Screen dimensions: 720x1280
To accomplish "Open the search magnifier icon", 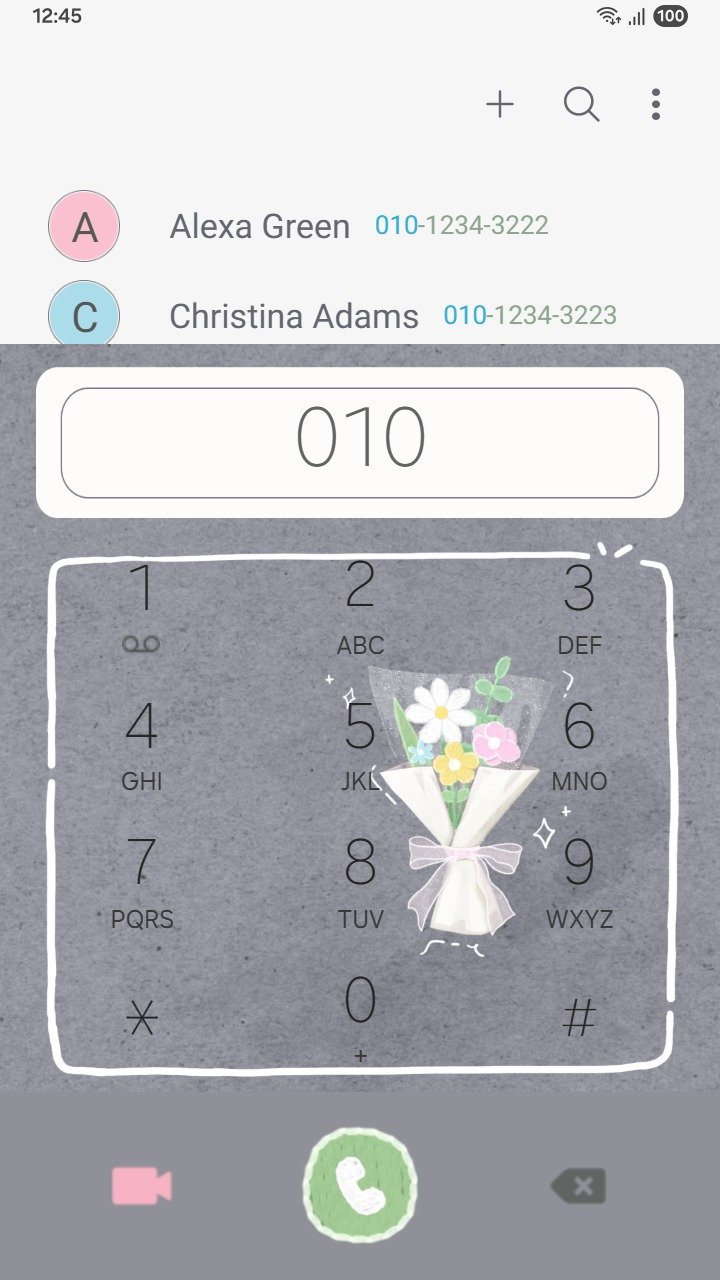I will click(581, 104).
